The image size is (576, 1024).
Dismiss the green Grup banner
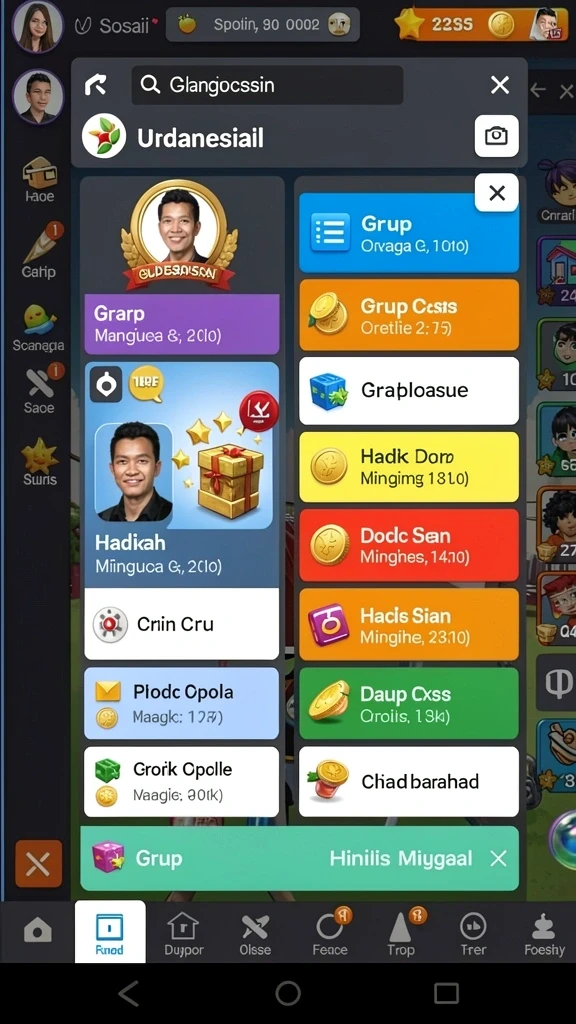coord(498,858)
